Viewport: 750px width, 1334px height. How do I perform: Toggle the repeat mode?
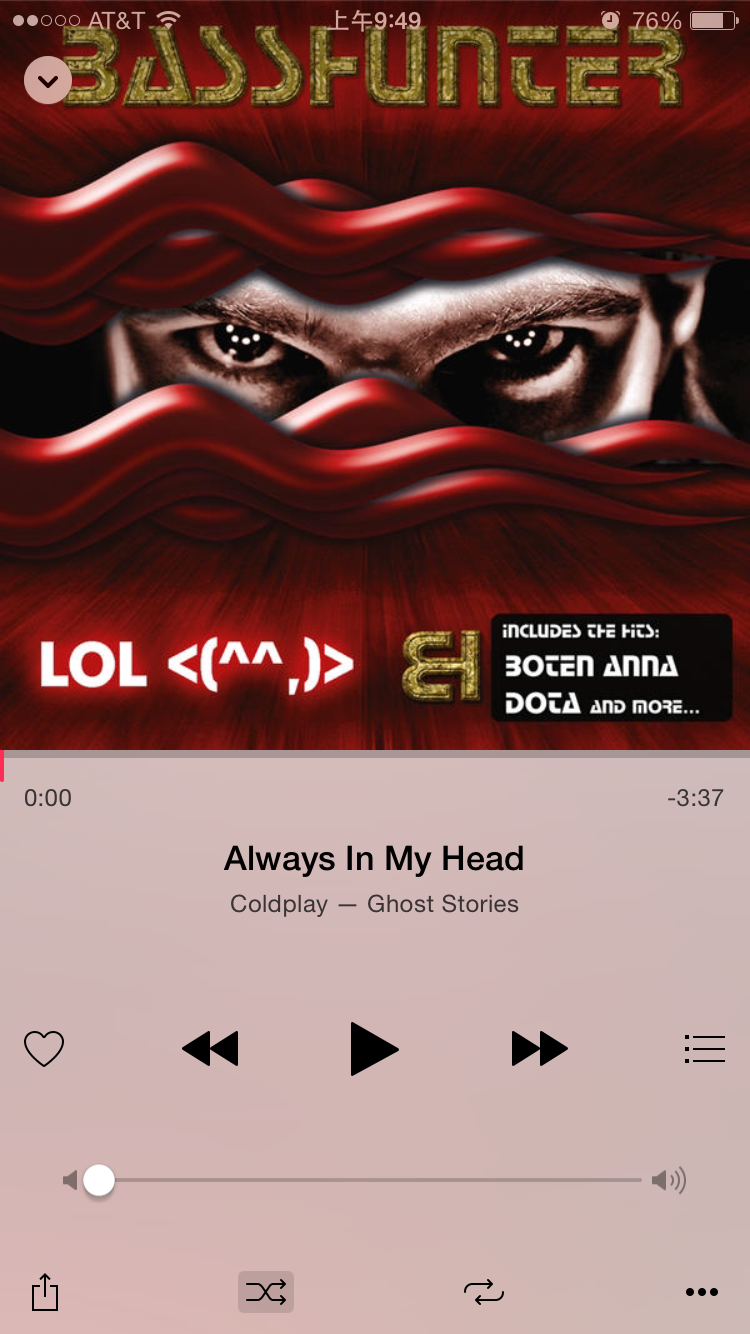pos(484,1292)
